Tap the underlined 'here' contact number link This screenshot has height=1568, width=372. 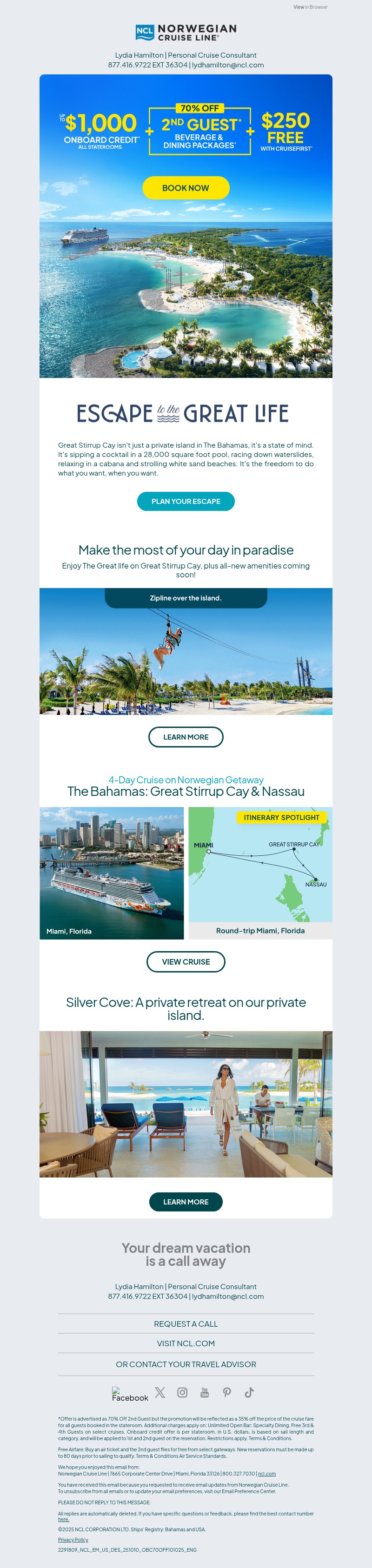point(63,1519)
